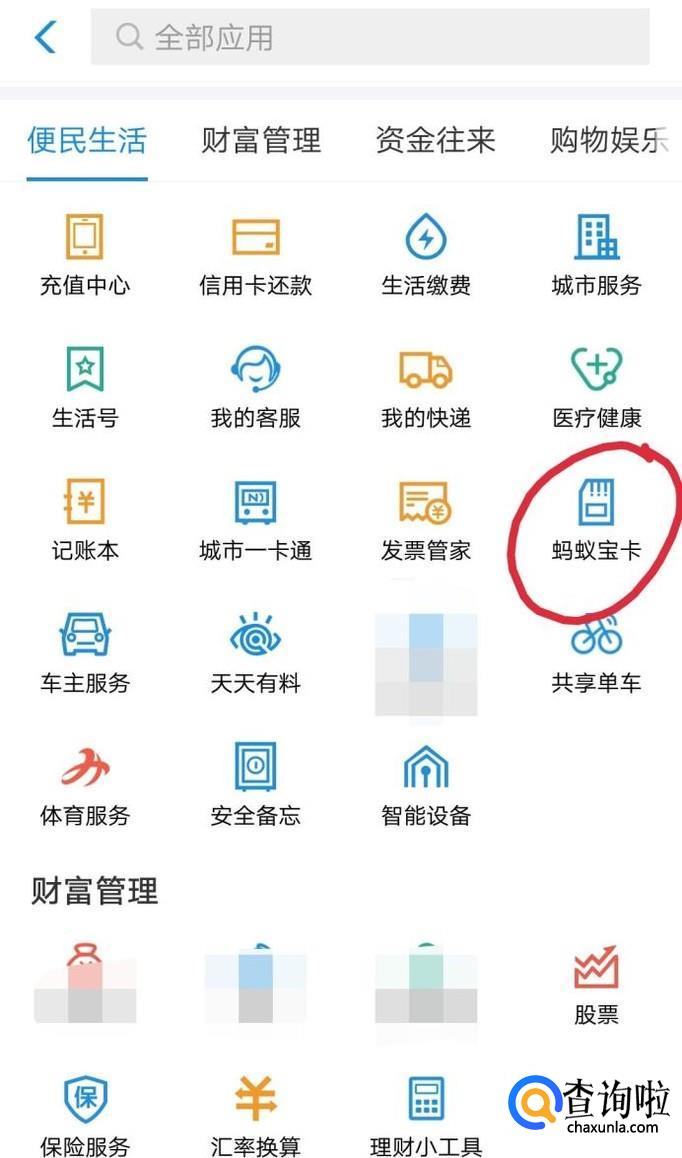Go back with the top-left arrow
The height and width of the screenshot is (1158, 682).
tap(45, 38)
